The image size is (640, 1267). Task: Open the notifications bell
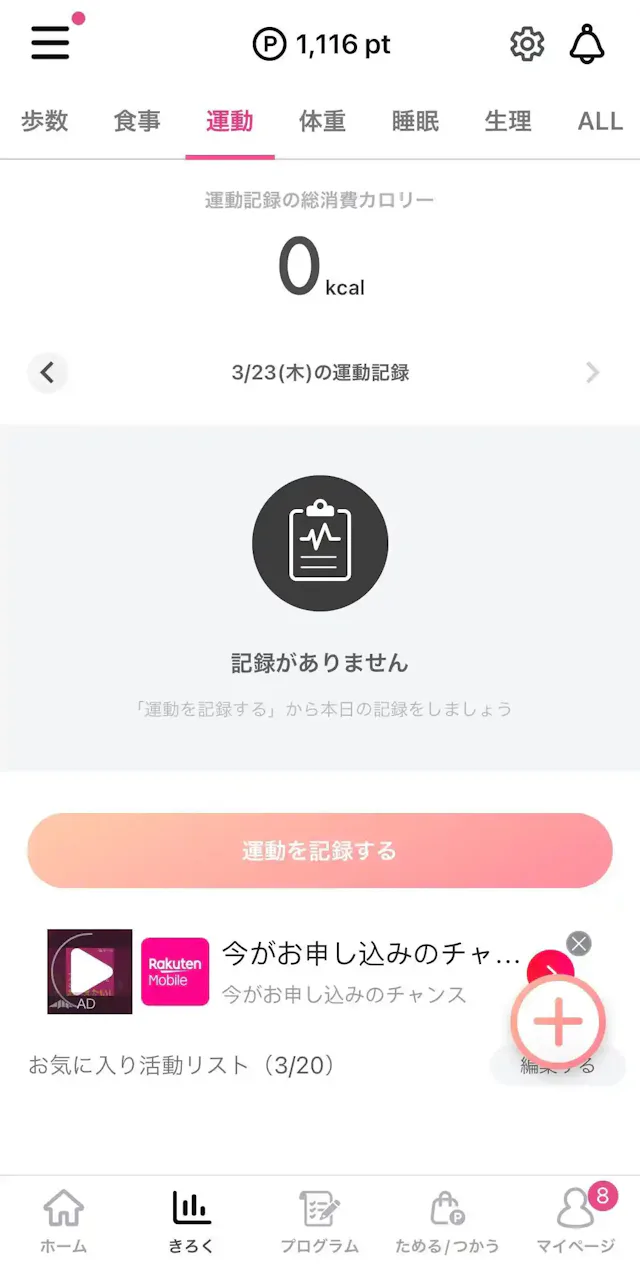587,44
